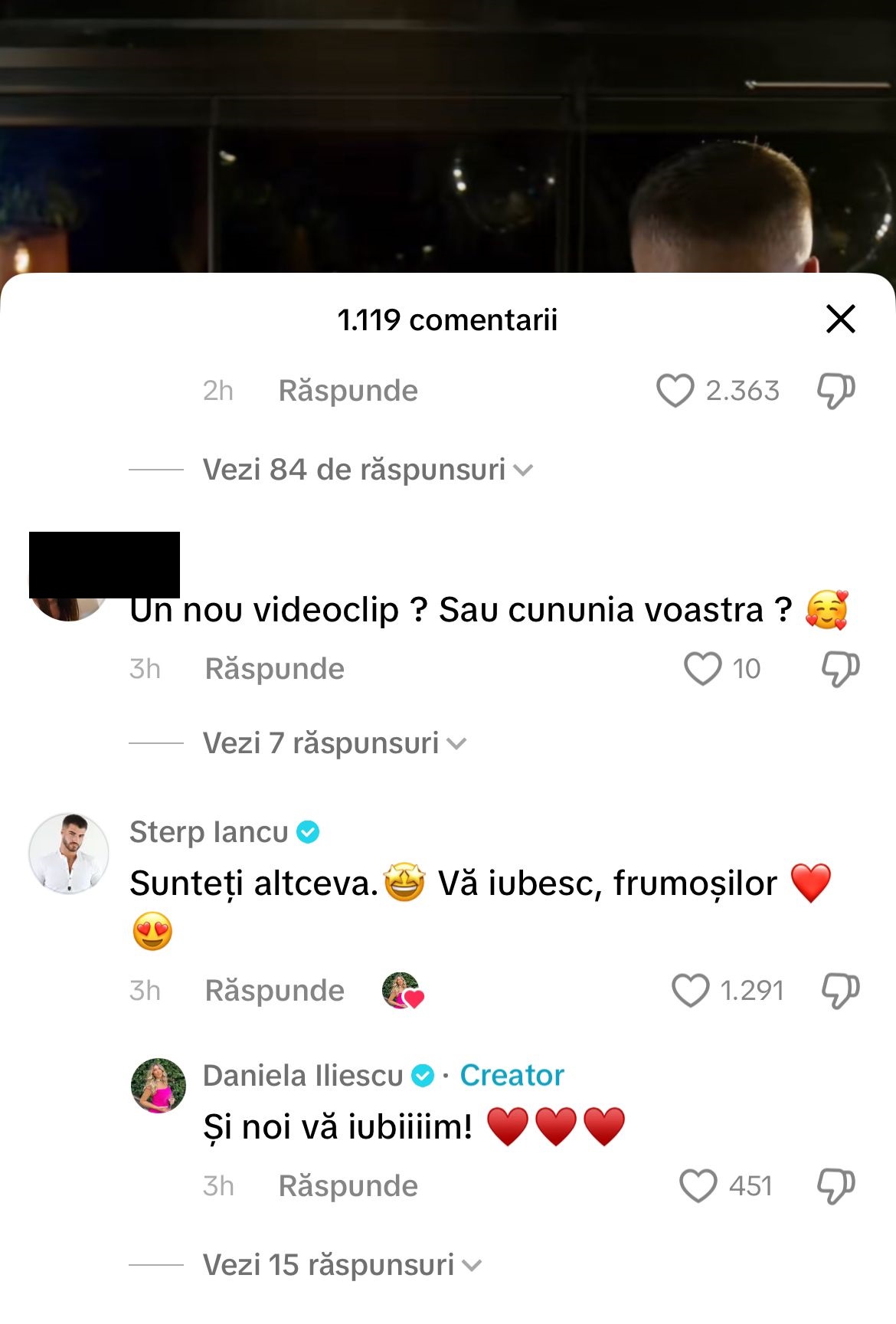The width and height of the screenshot is (896, 1324).
Task: Reply to the comment posted 2h ago
Action: tap(348, 391)
